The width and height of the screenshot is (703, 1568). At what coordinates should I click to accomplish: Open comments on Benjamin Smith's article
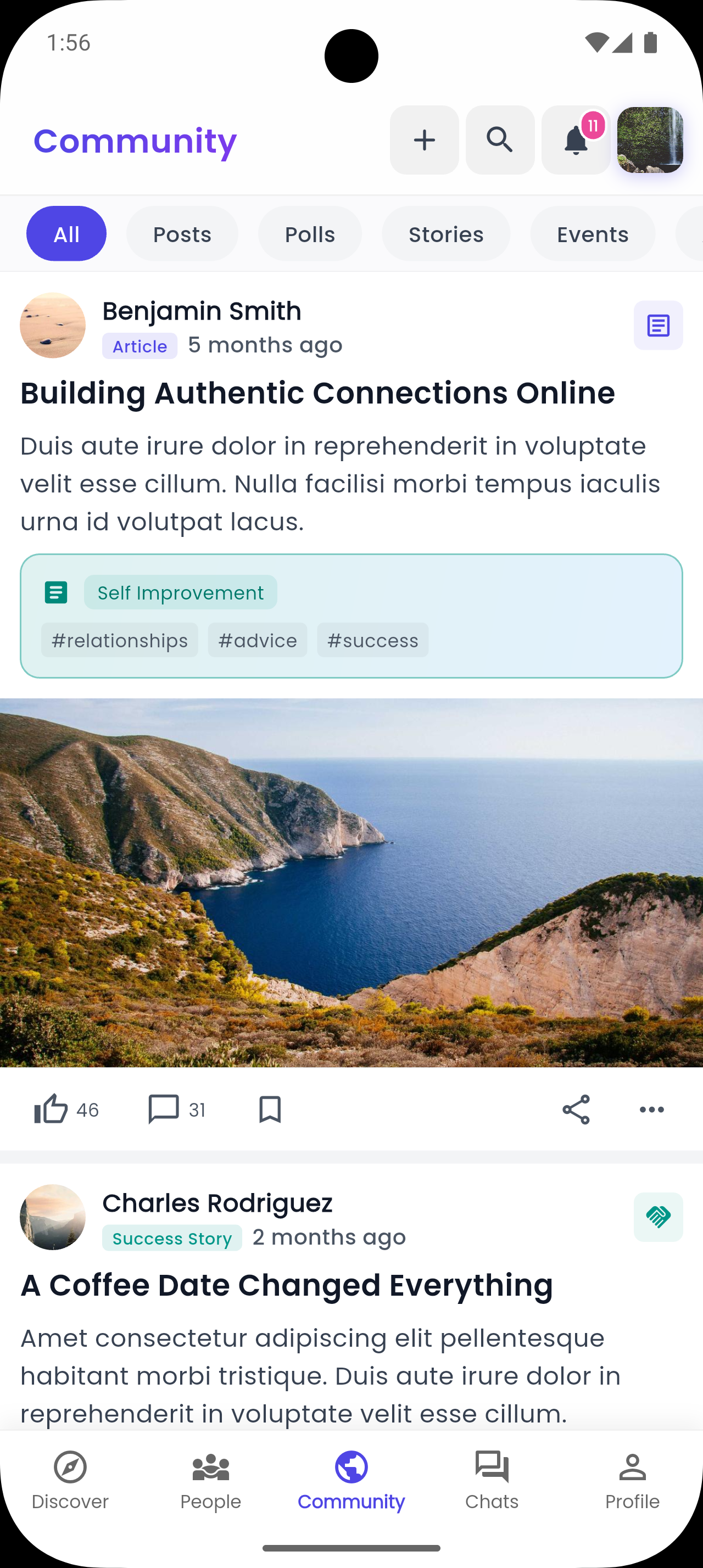163,1109
